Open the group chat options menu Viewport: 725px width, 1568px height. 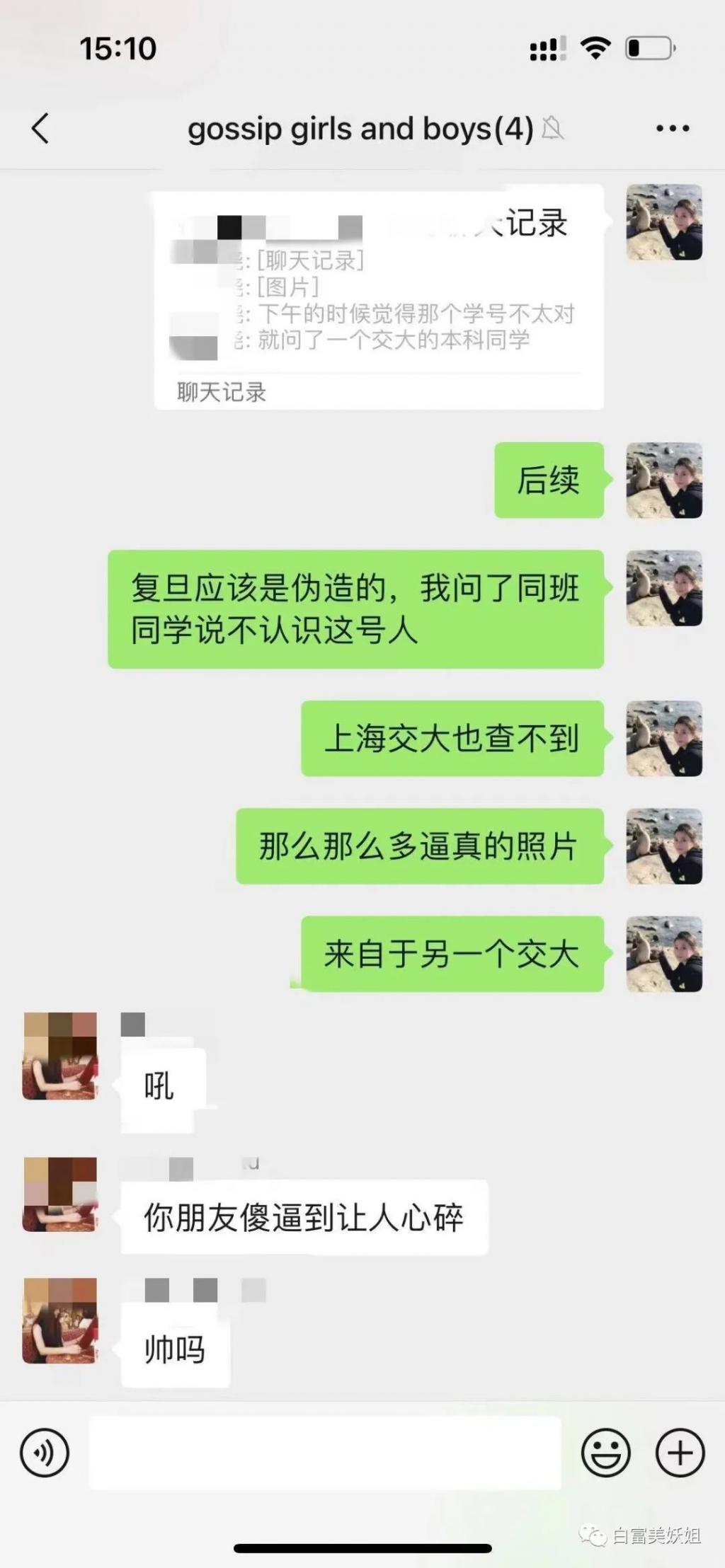coord(672,129)
